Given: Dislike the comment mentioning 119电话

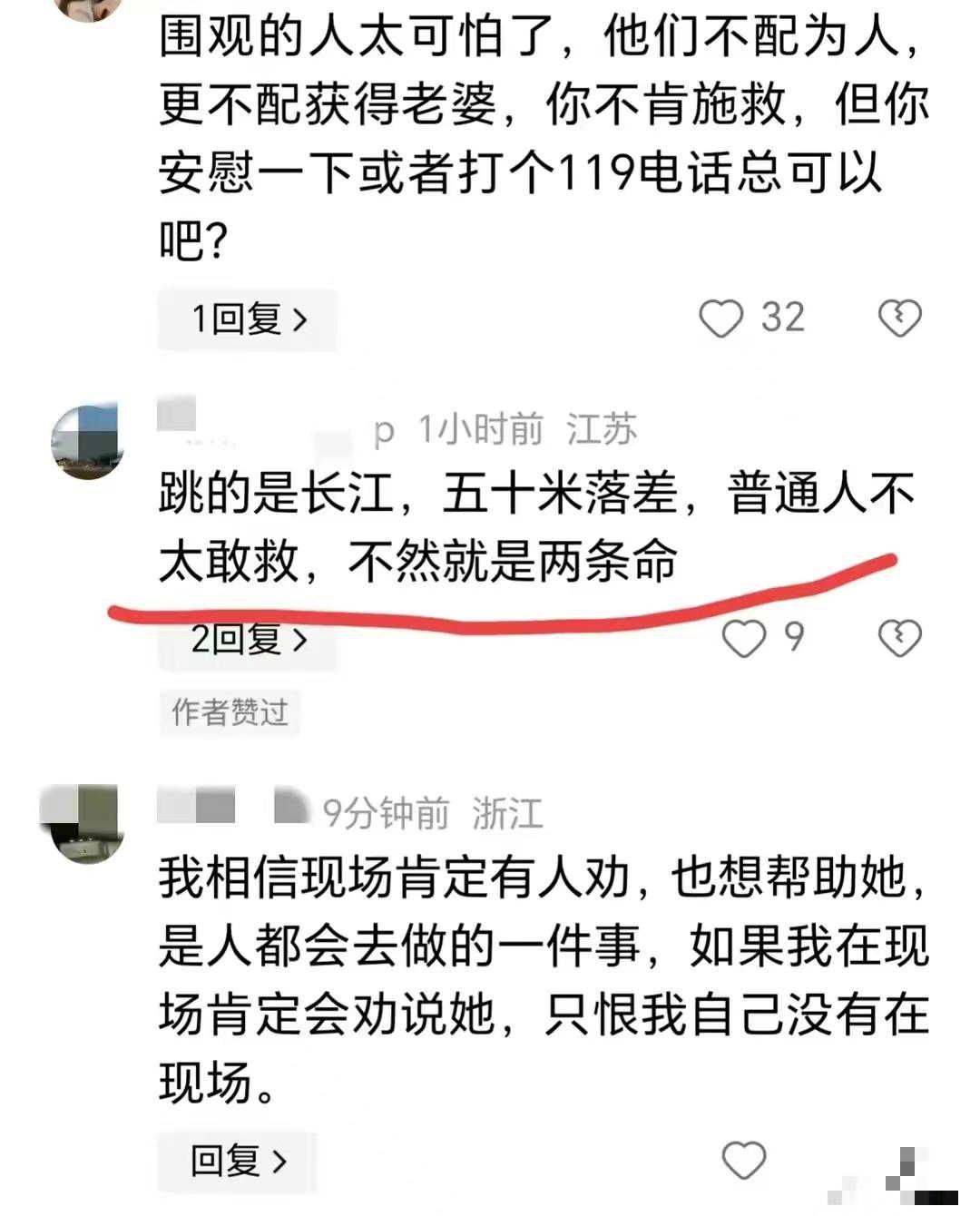Looking at the screenshot, I should (x=899, y=319).
